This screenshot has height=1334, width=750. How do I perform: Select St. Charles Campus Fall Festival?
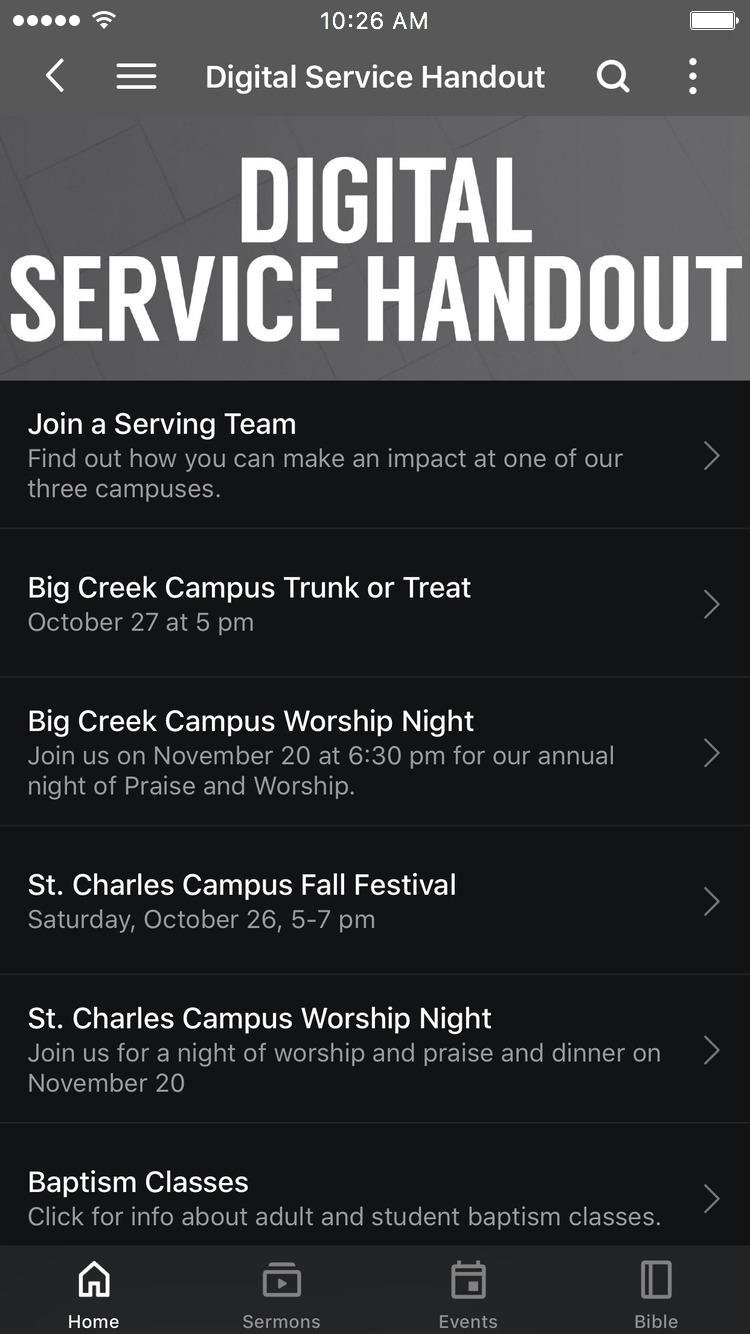tap(374, 900)
